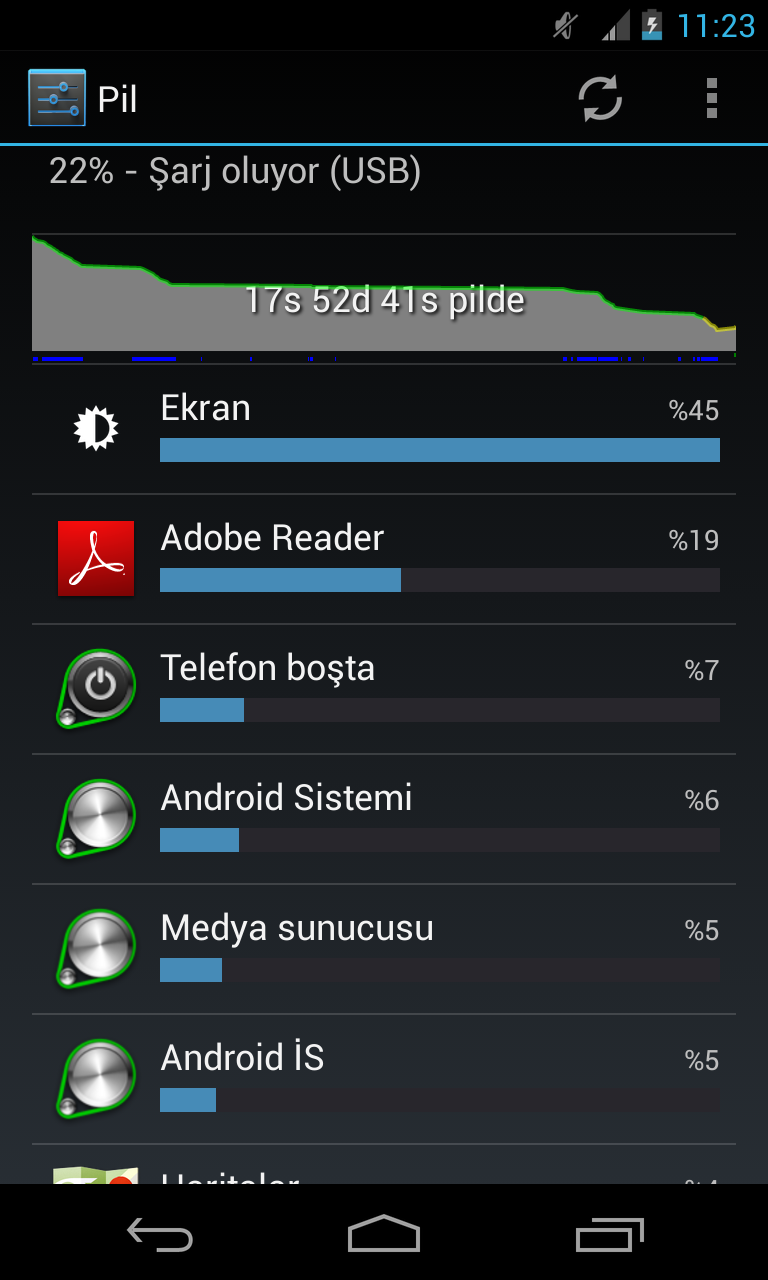Select the Android Sistemi row

pos(384,819)
